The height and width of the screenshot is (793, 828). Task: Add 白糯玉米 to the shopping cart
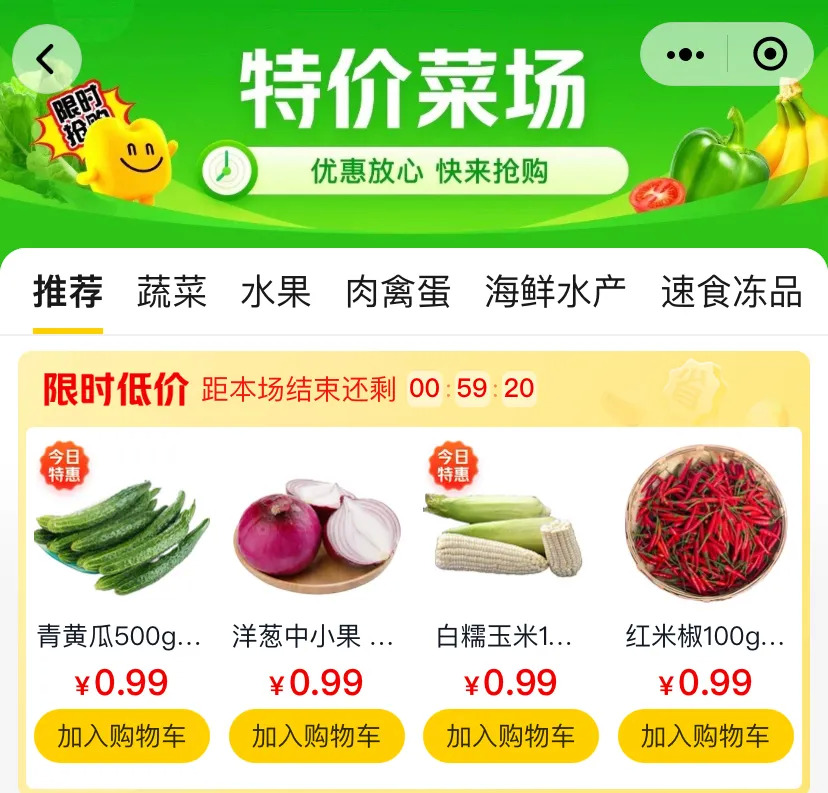511,737
